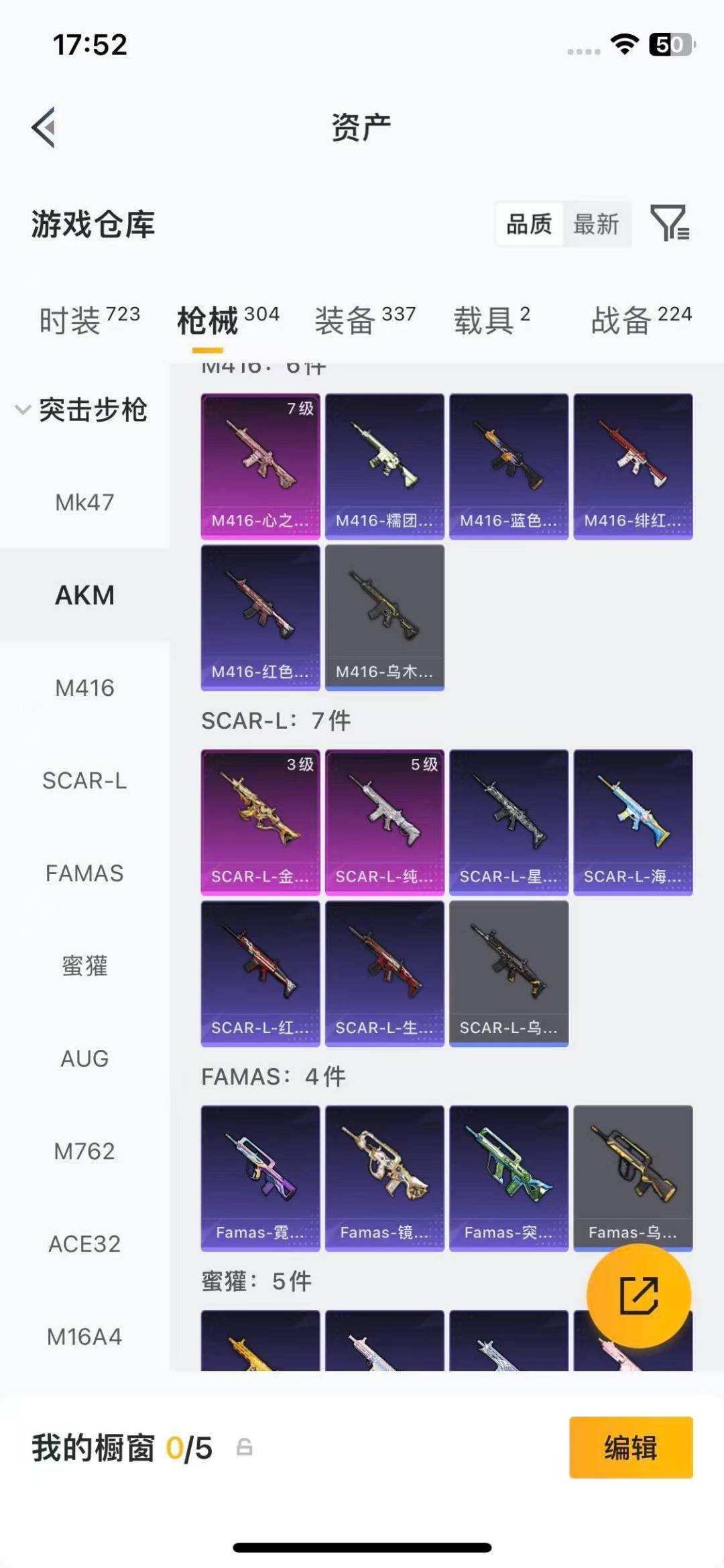Go back using the top-left arrow
Image resolution: width=724 pixels, height=1568 pixels.
(x=43, y=127)
